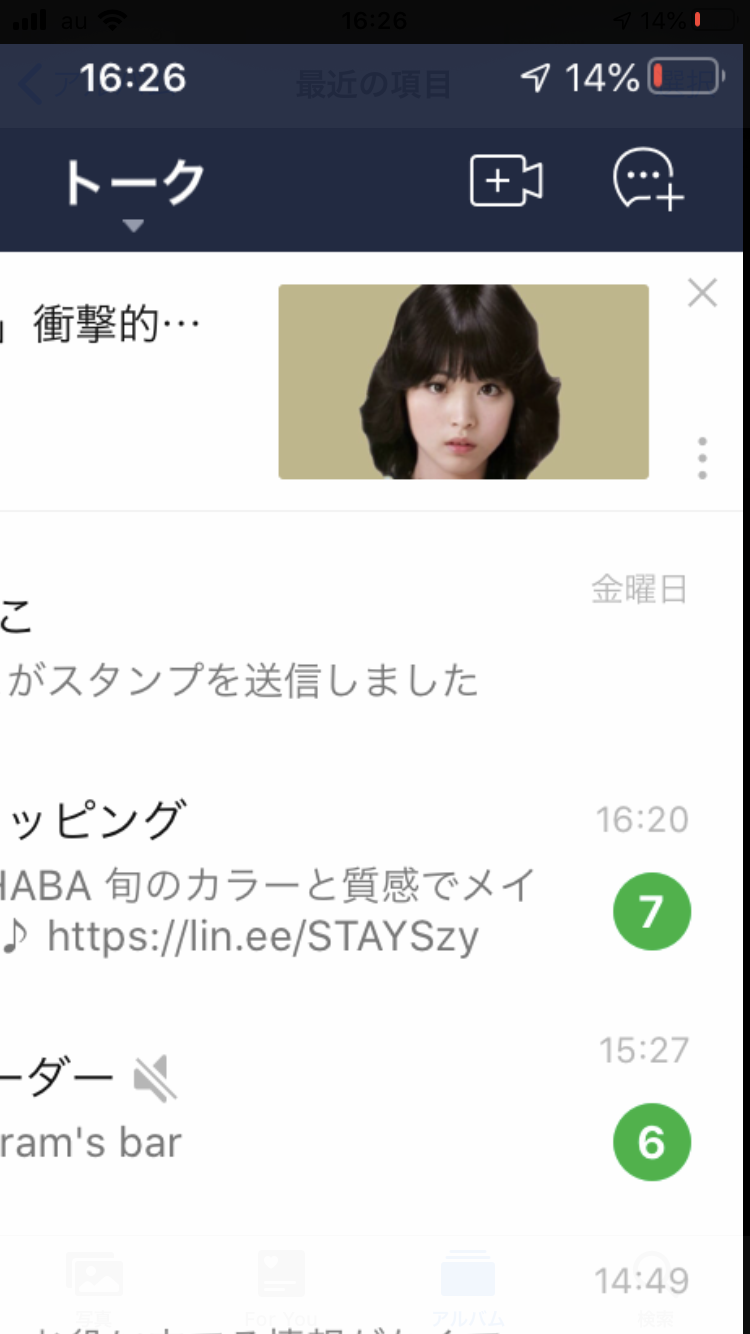The width and height of the screenshot is (750, 1334).
Task: Open the muted chat showing ram's bar
Action: (x=300, y=1110)
